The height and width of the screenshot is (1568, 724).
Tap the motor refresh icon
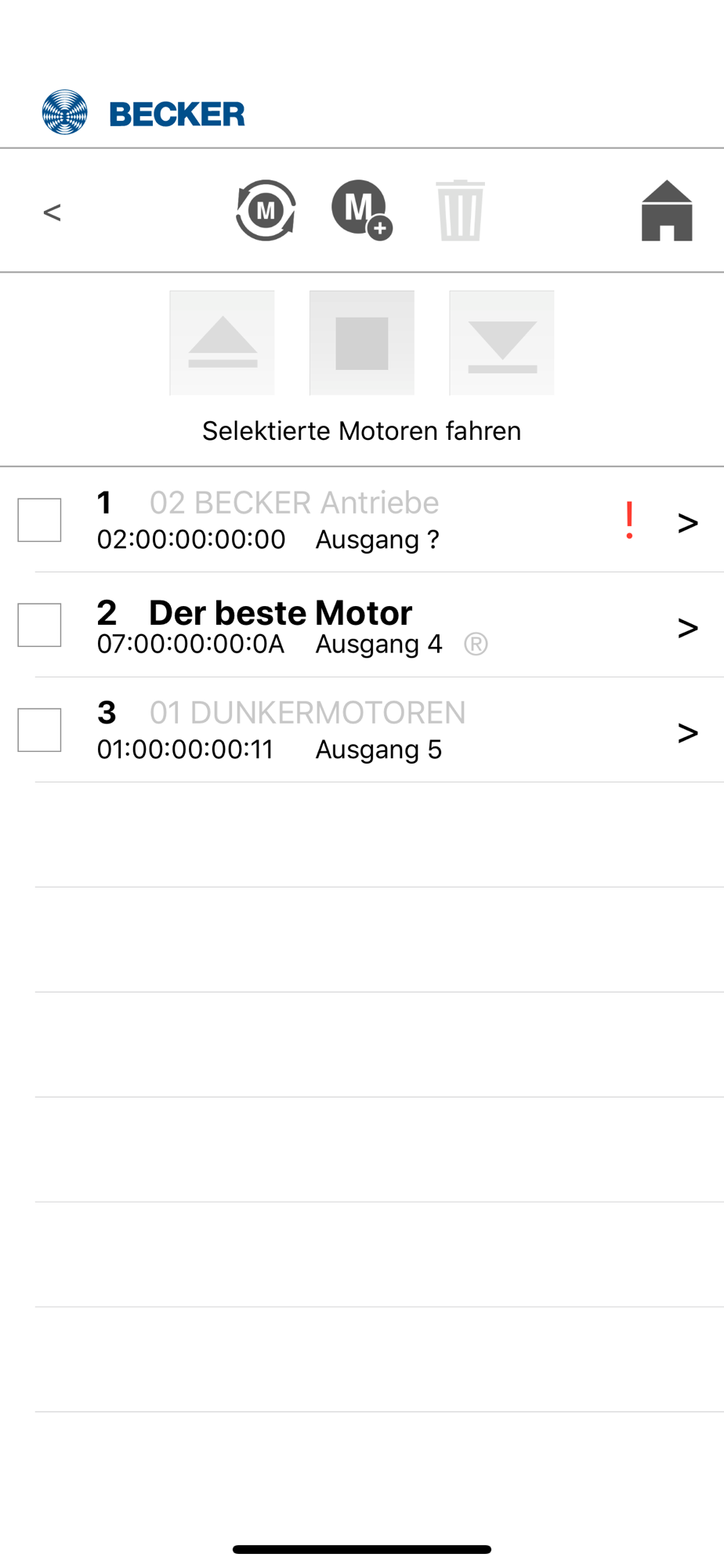tap(266, 210)
